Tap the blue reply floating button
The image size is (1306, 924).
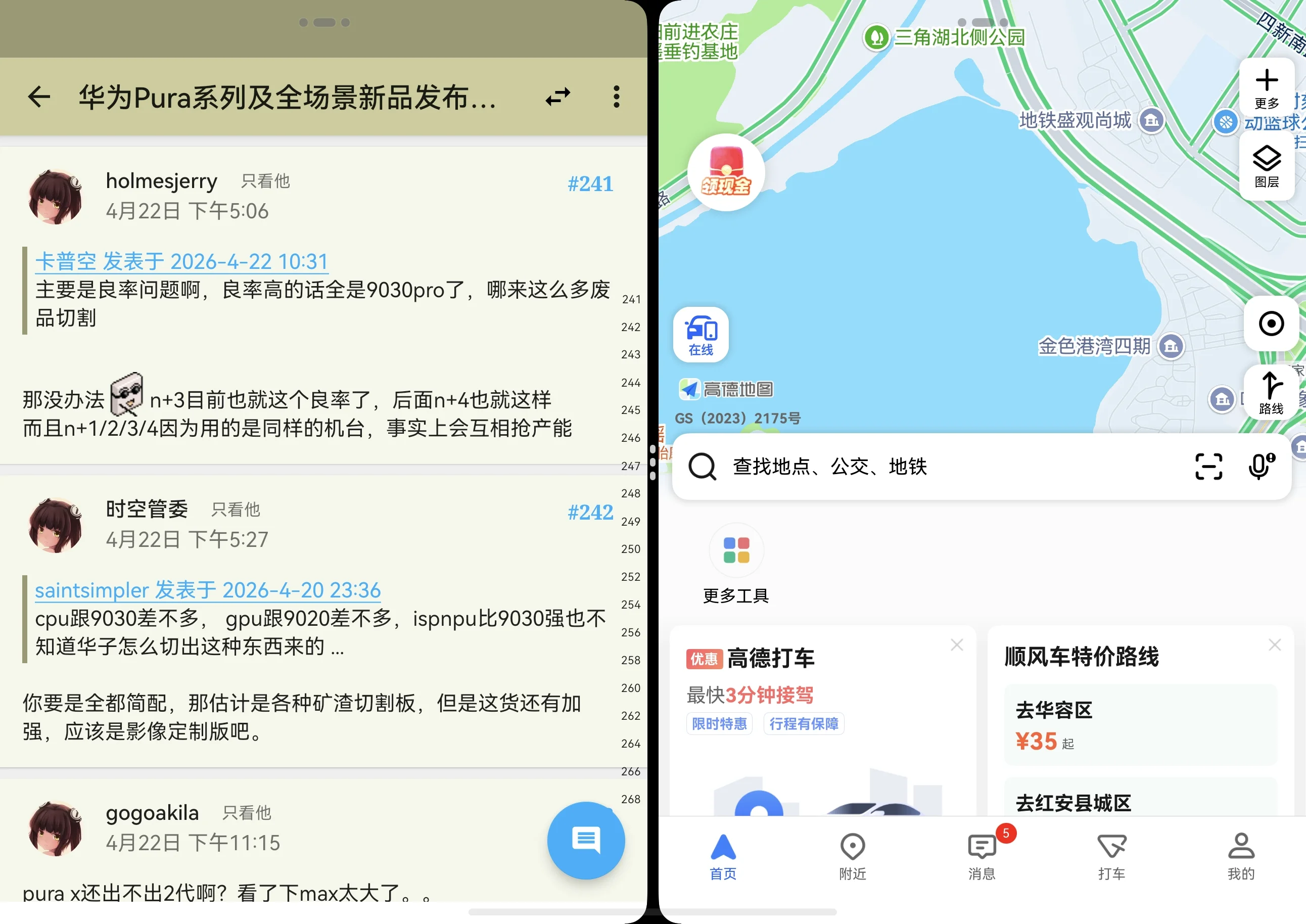point(585,840)
